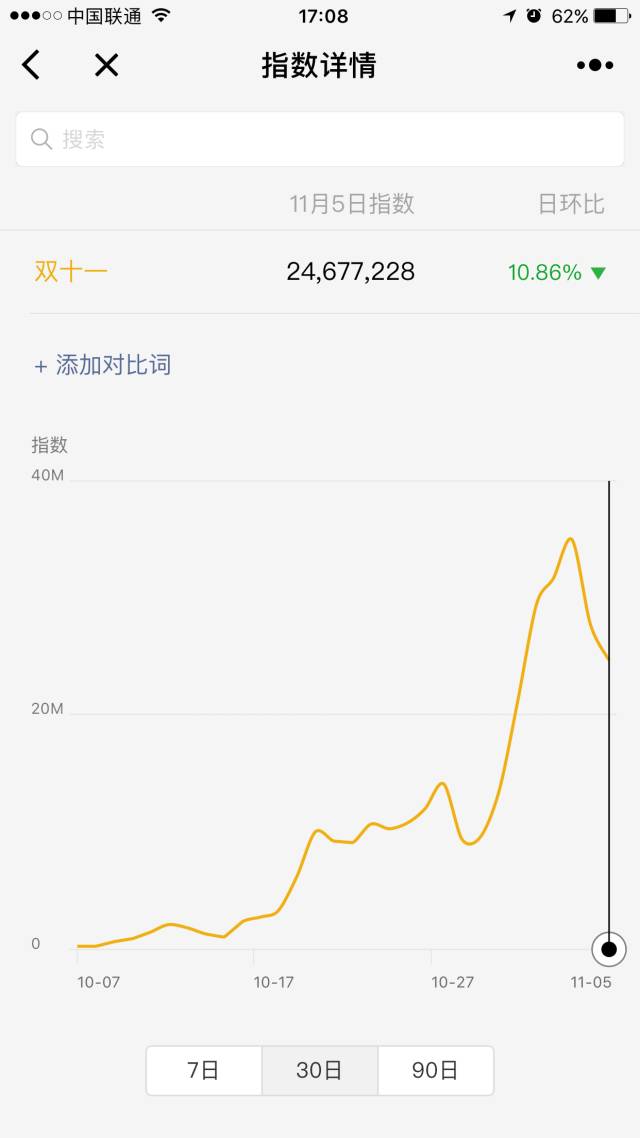The image size is (640, 1138).
Task: Tap the chart's date marker dot
Action: 609,949
